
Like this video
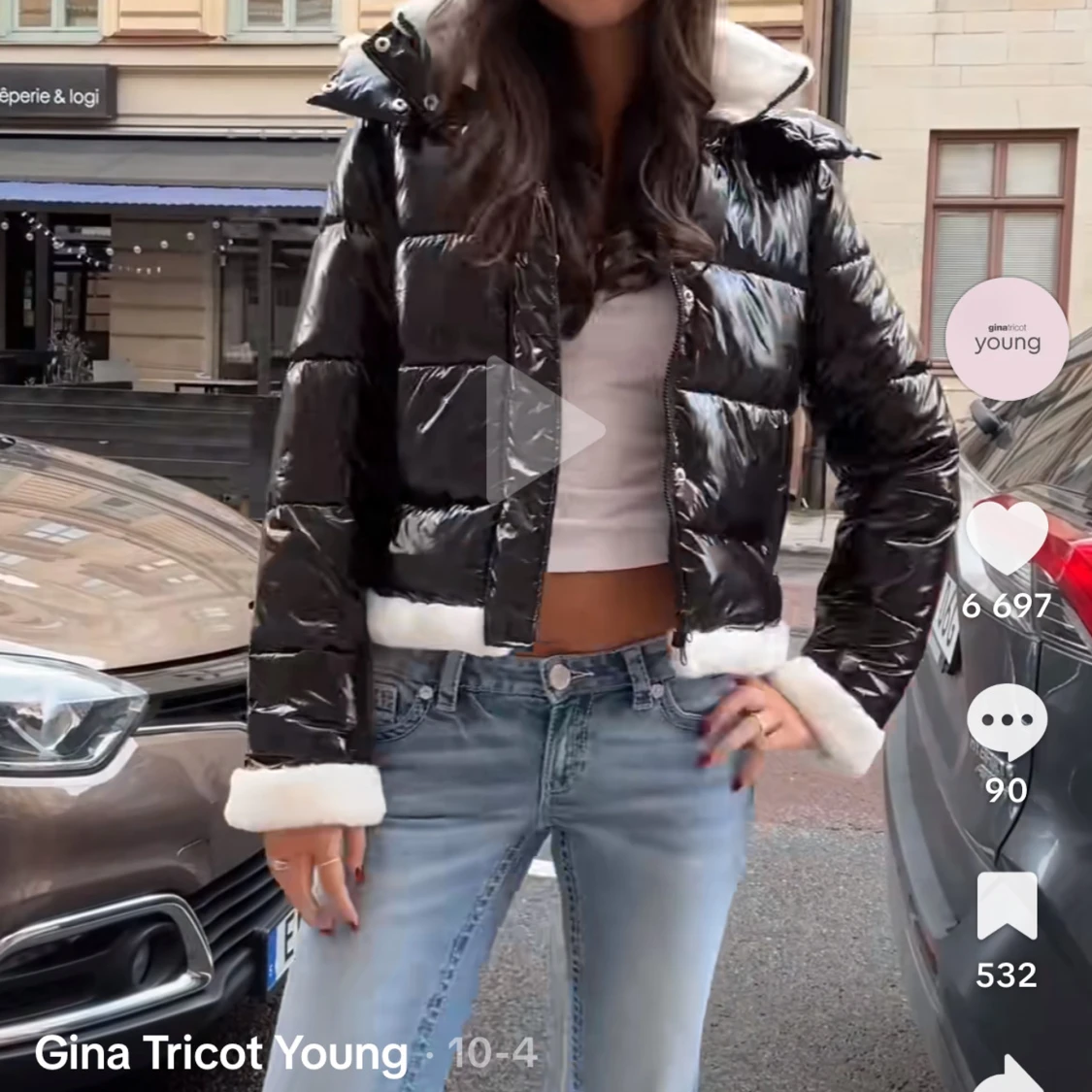tap(1007, 537)
